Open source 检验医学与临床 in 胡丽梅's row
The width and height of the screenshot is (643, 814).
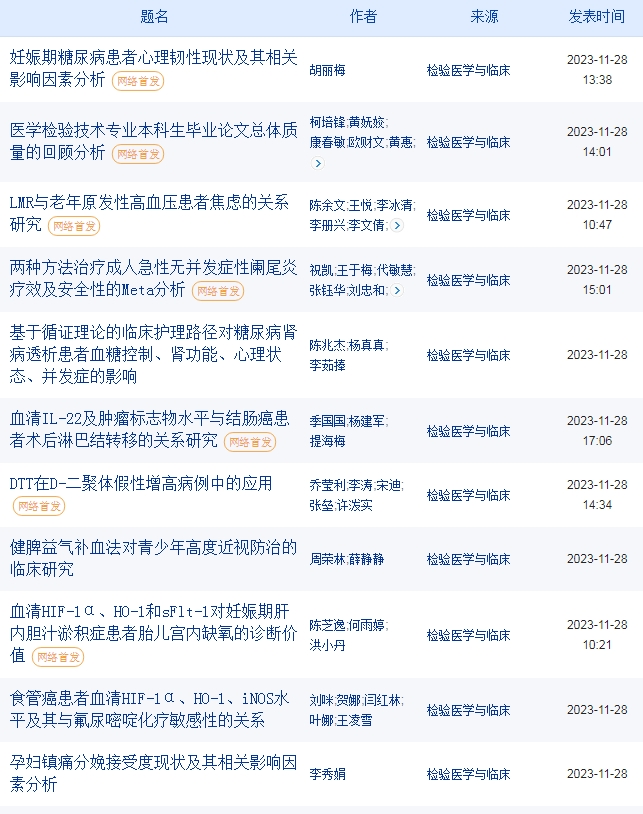tap(467, 70)
